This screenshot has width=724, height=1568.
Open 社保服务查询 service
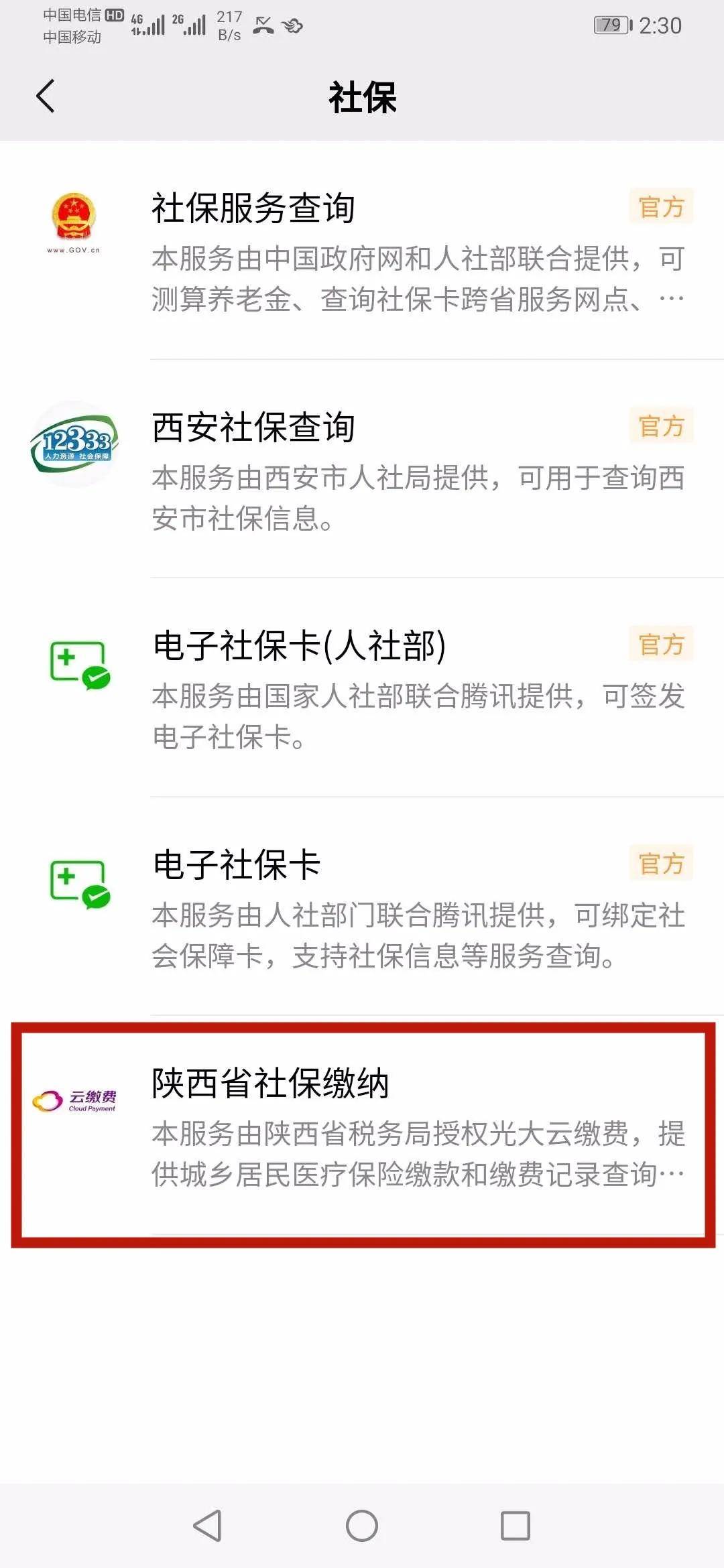(362, 251)
